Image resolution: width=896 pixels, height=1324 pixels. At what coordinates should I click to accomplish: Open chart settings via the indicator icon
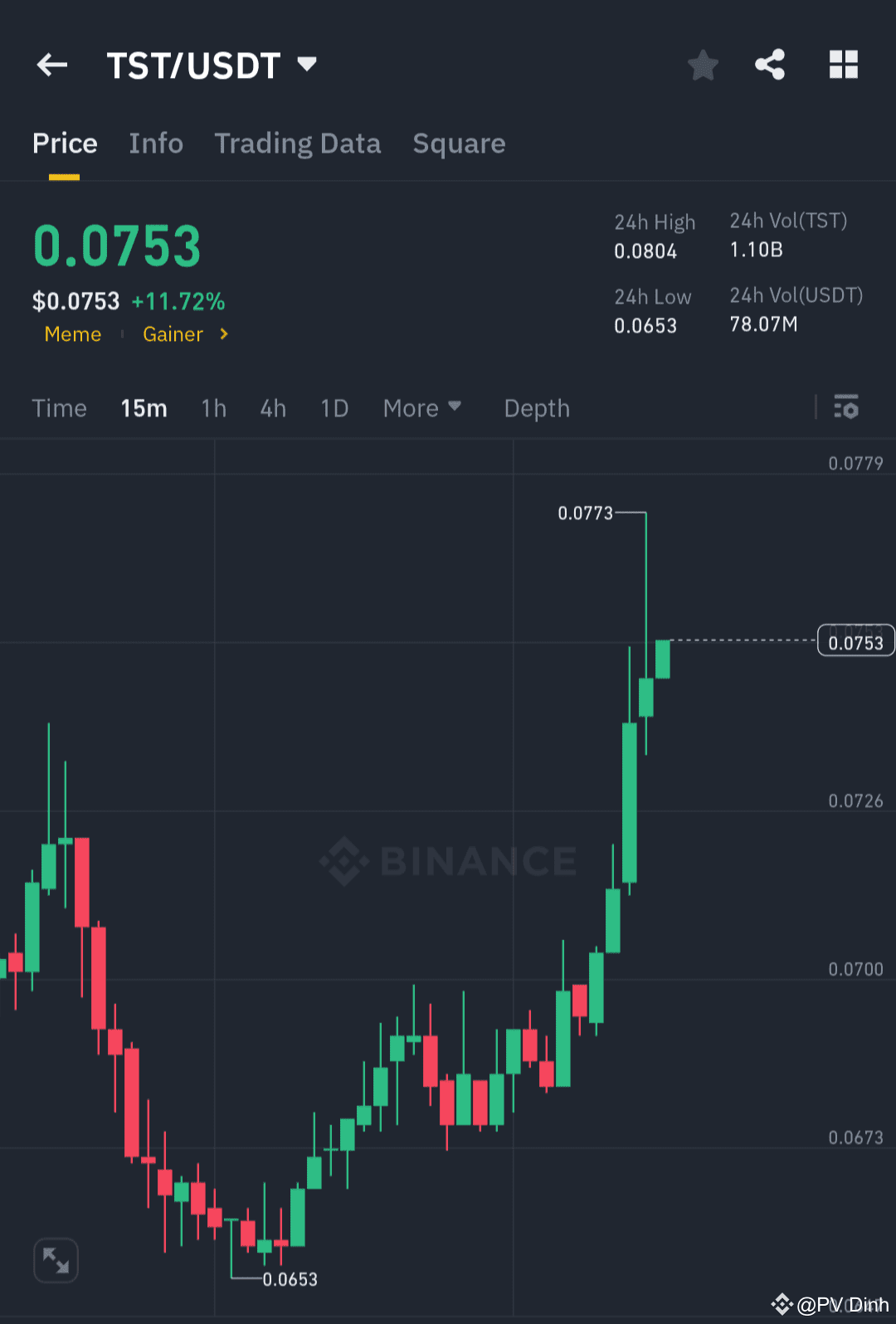[846, 407]
